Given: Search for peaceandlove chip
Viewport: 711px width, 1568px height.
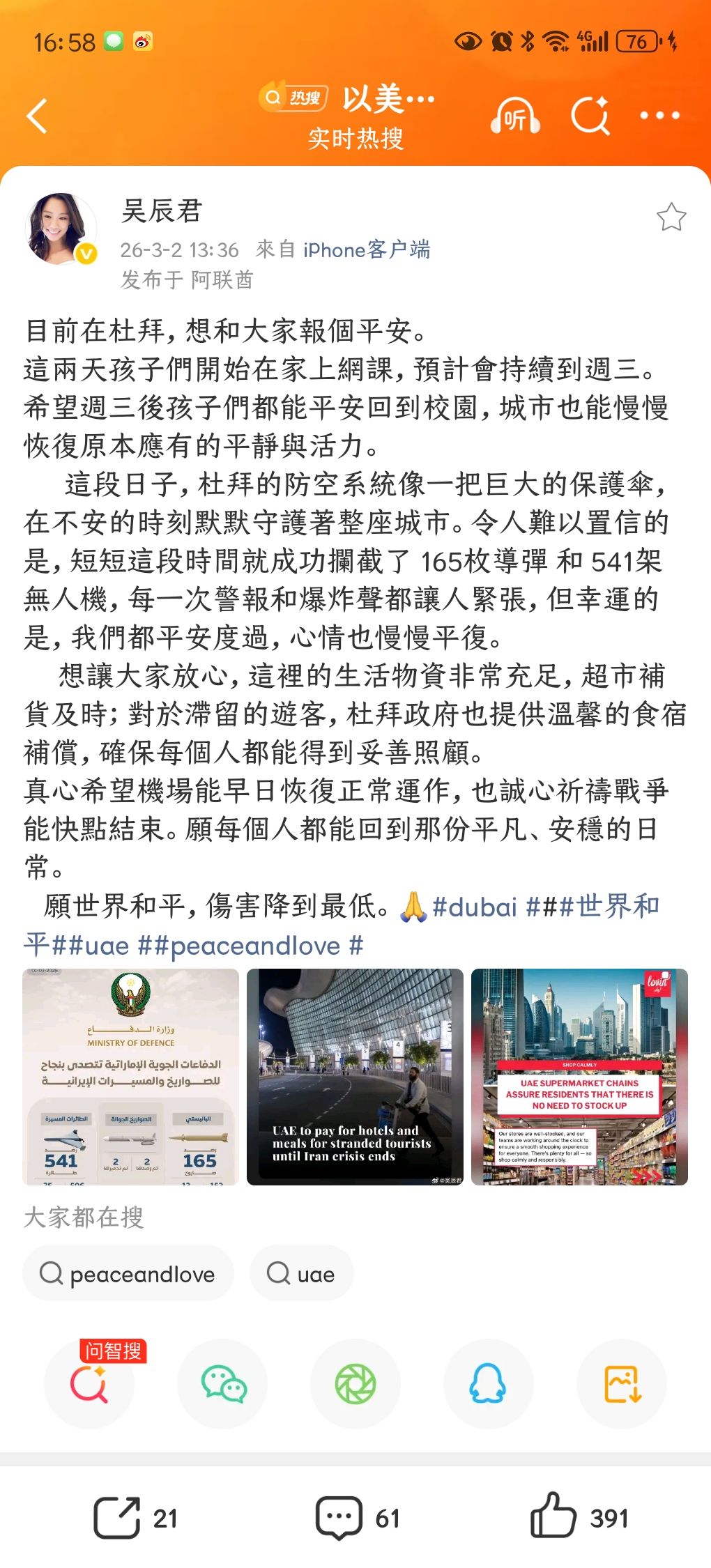Looking at the screenshot, I should (128, 1274).
